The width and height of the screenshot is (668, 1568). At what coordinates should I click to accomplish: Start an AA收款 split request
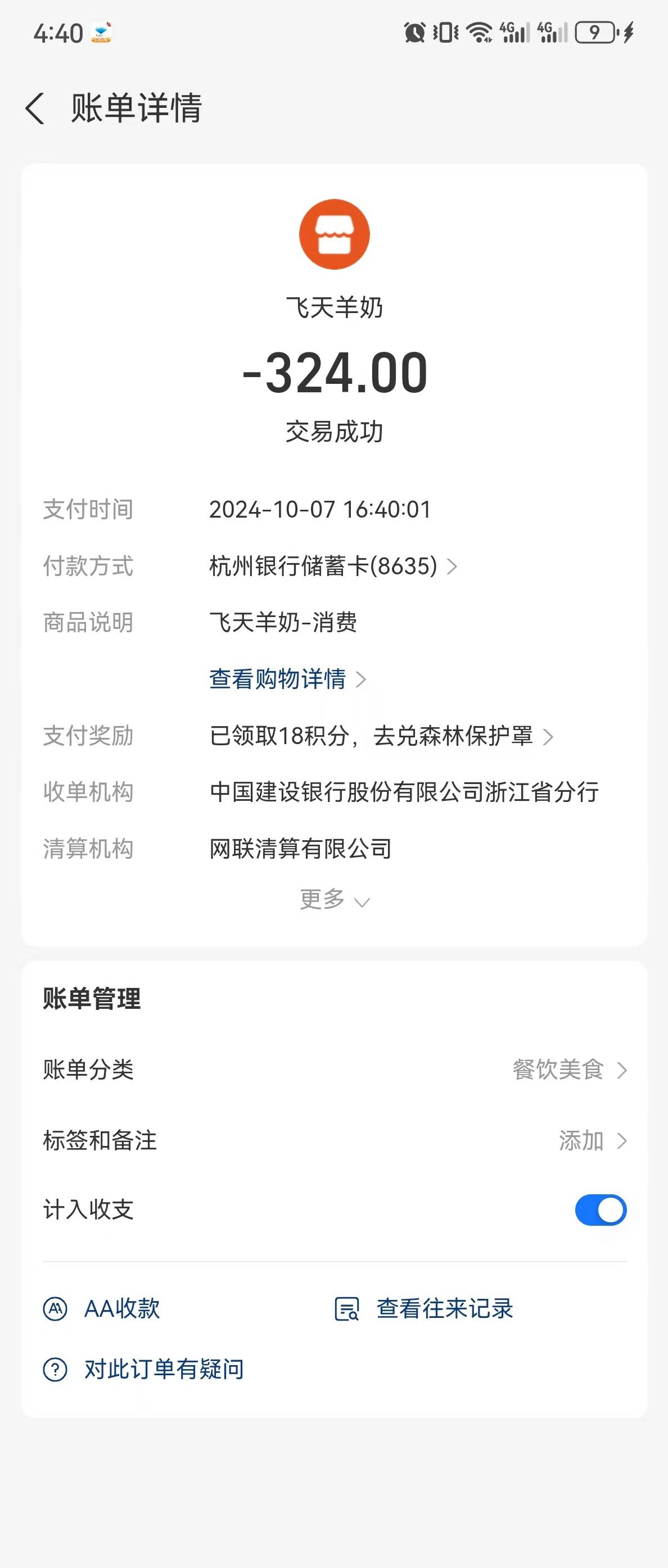pyautogui.click(x=102, y=1309)
